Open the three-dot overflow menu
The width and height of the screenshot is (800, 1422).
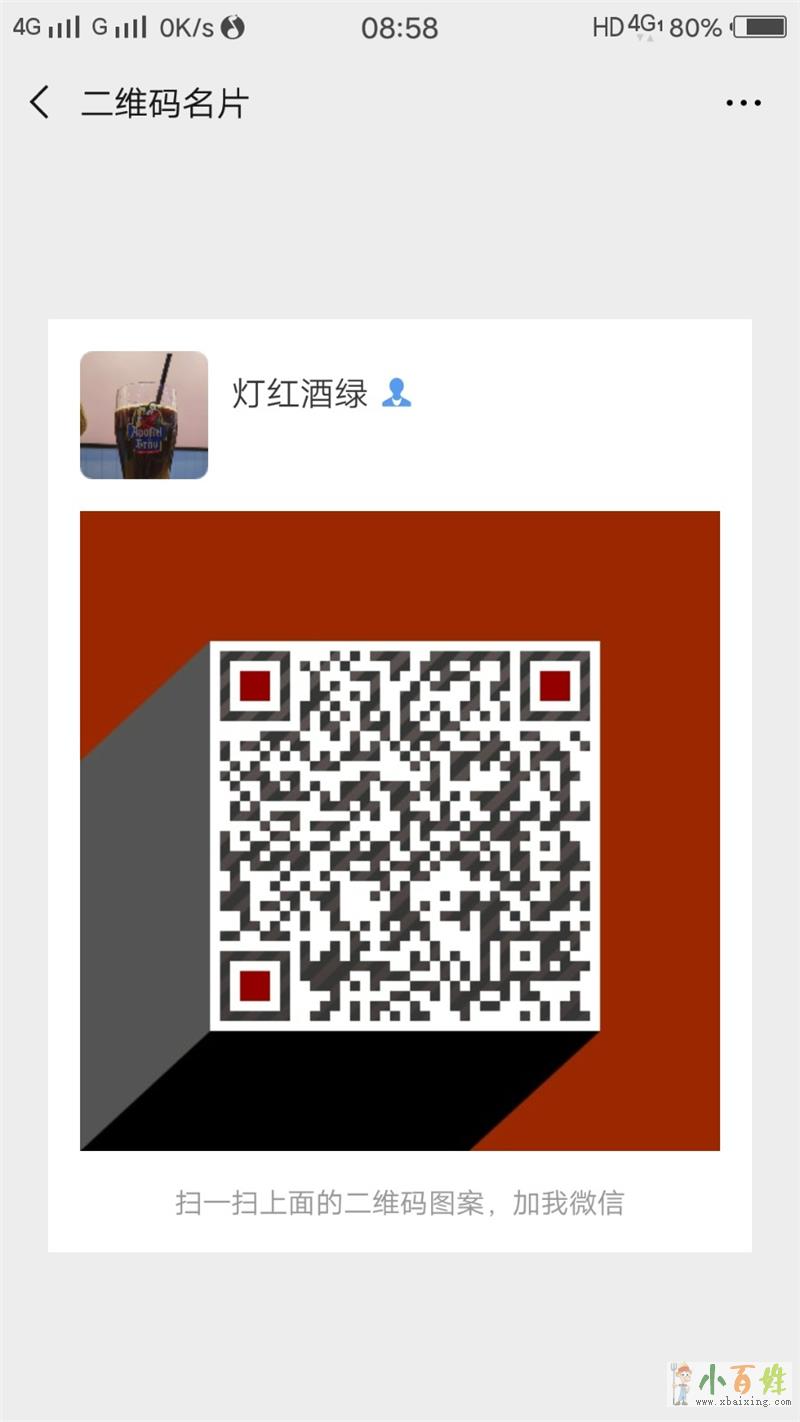pyautogui.click(x=743, y=103)
